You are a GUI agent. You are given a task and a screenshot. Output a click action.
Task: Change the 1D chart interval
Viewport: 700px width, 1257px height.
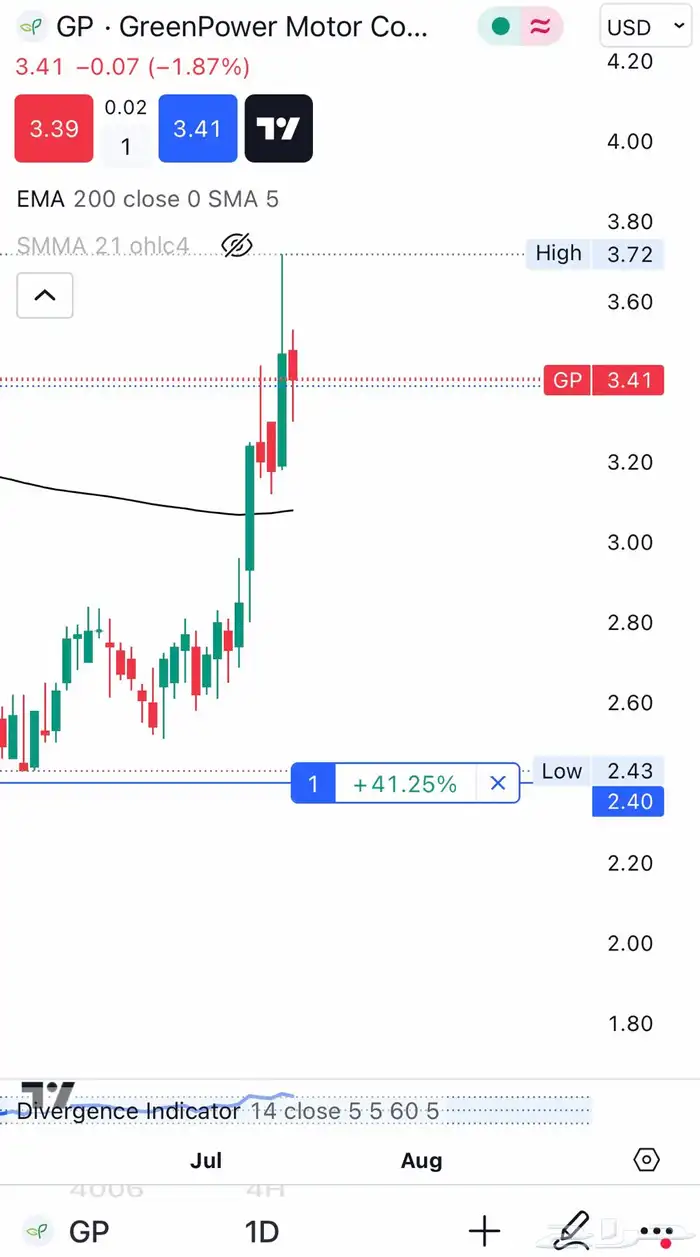click(262, 1231)
